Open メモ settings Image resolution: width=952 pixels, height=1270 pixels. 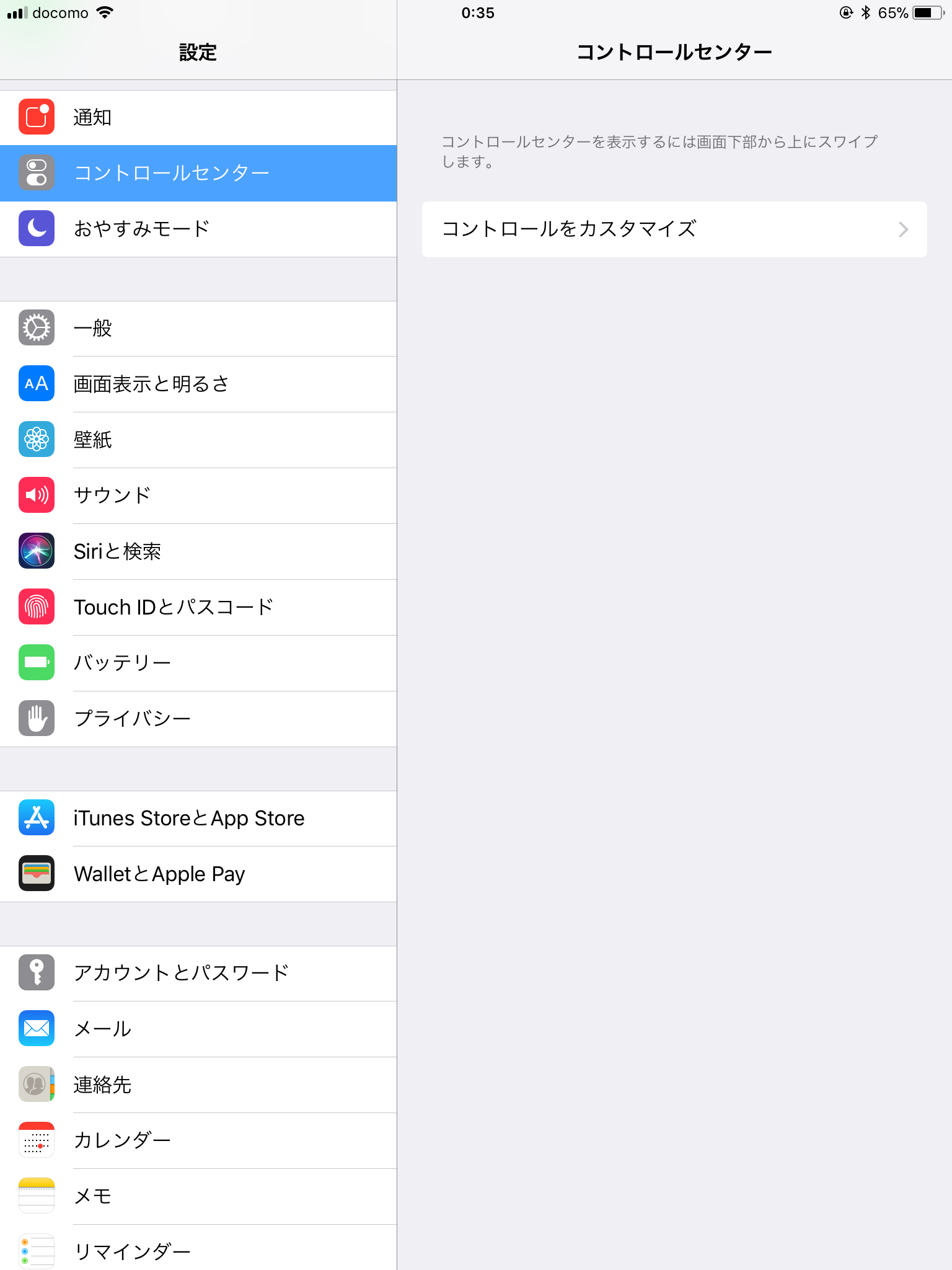point(198,1196)
